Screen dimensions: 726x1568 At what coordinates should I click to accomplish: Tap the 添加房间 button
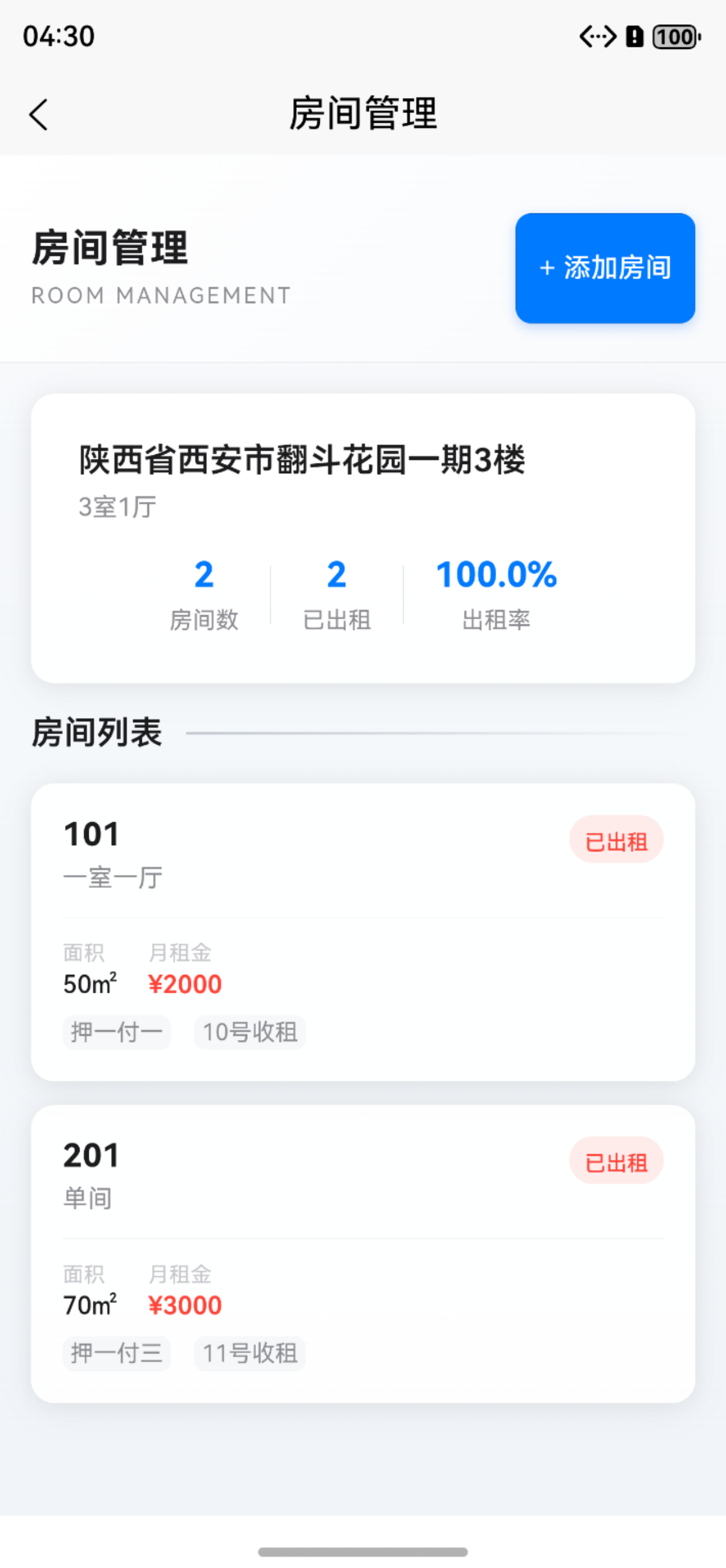click(605, 268)
